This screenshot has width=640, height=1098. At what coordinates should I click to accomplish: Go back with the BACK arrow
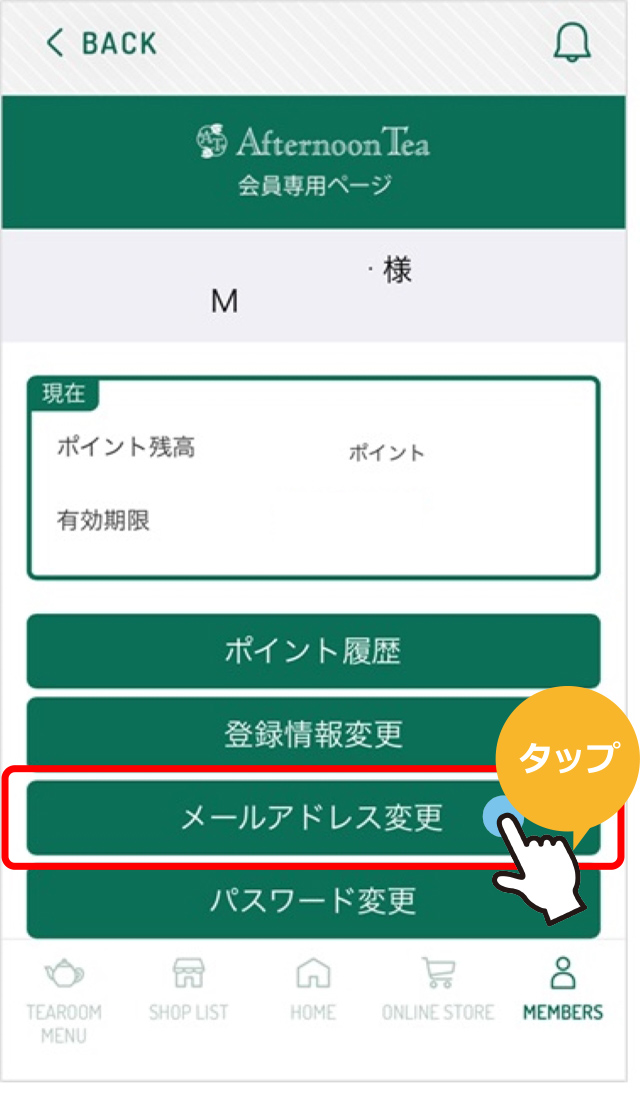click(x=100, y=43)
